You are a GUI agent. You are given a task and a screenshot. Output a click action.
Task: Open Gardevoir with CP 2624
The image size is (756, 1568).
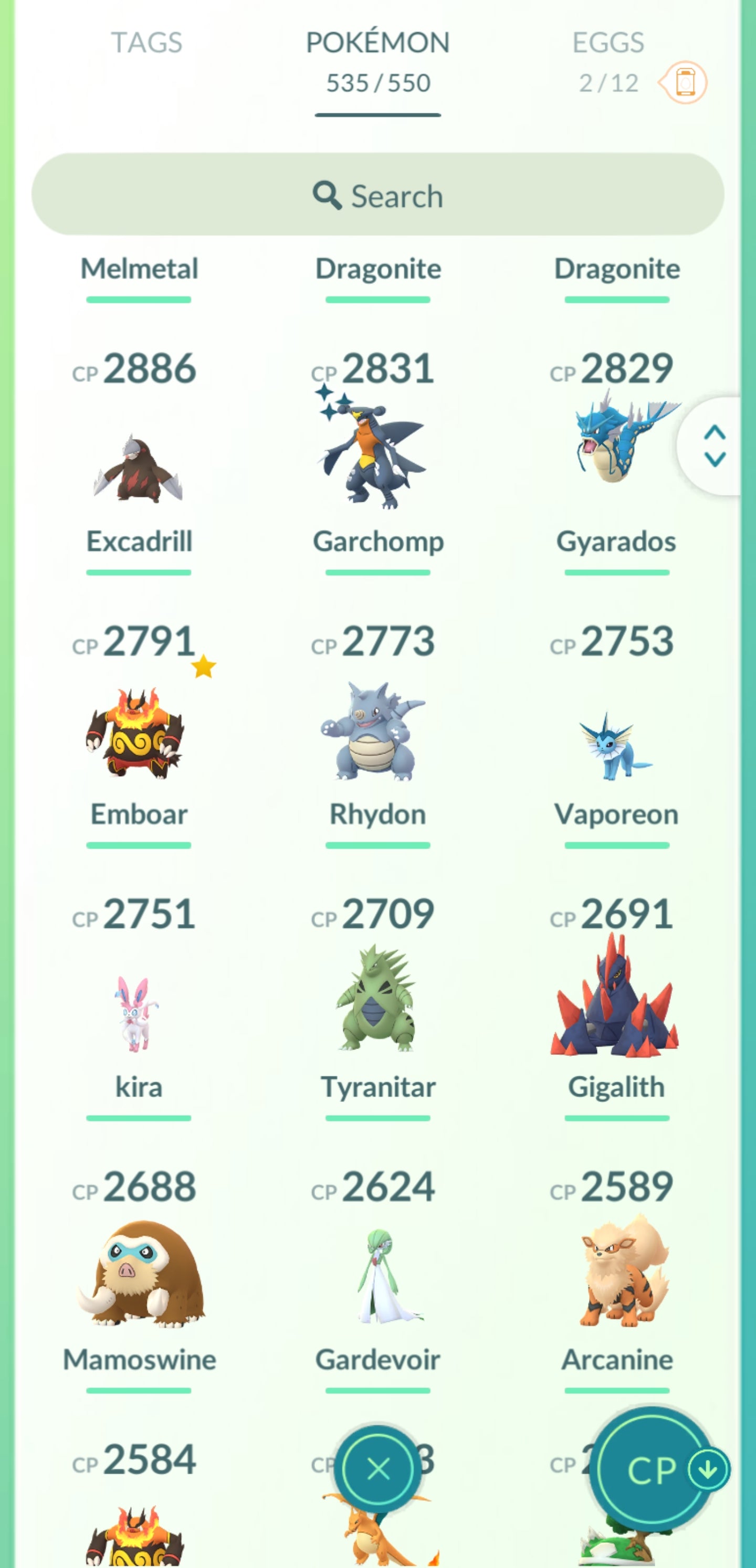point(377,1275)
